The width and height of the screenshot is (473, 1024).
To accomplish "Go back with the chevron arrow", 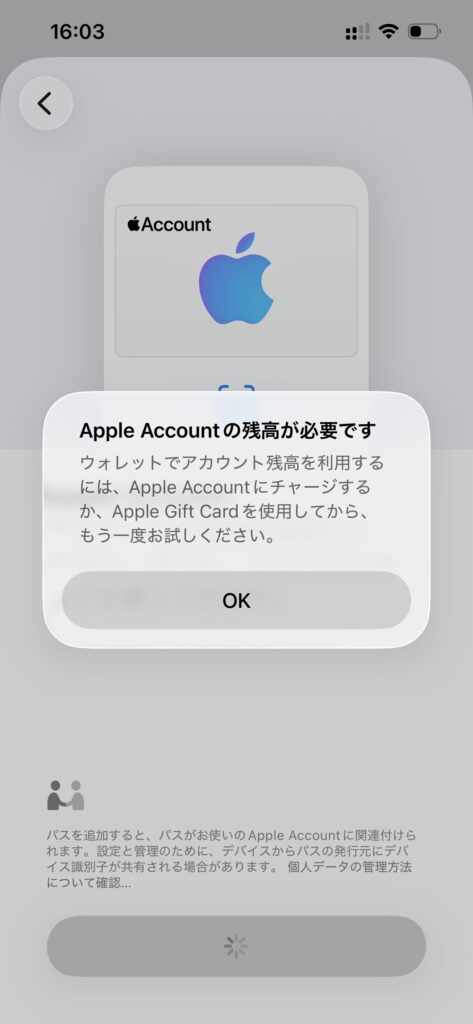I will (46, 103).
